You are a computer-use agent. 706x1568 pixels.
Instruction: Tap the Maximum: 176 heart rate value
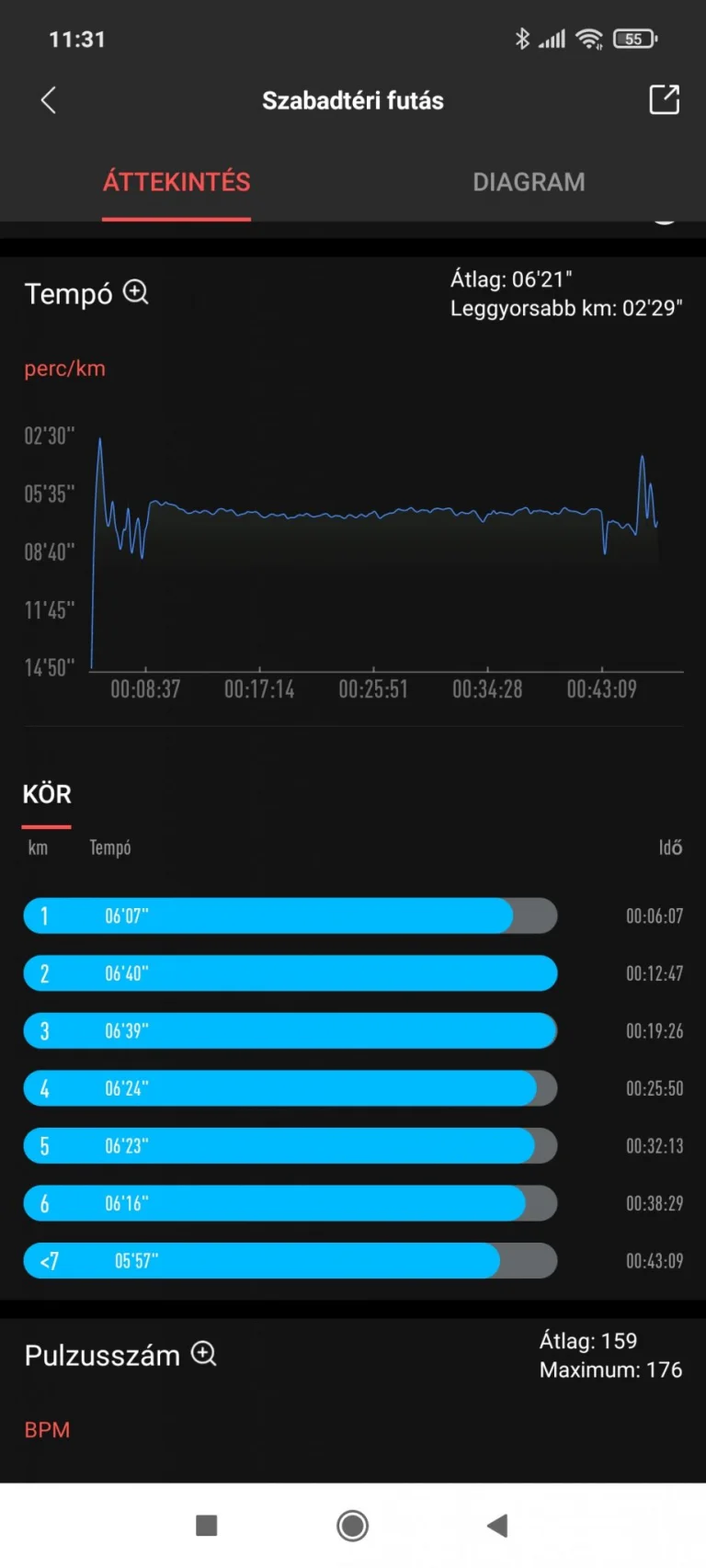pos(612,1369)
